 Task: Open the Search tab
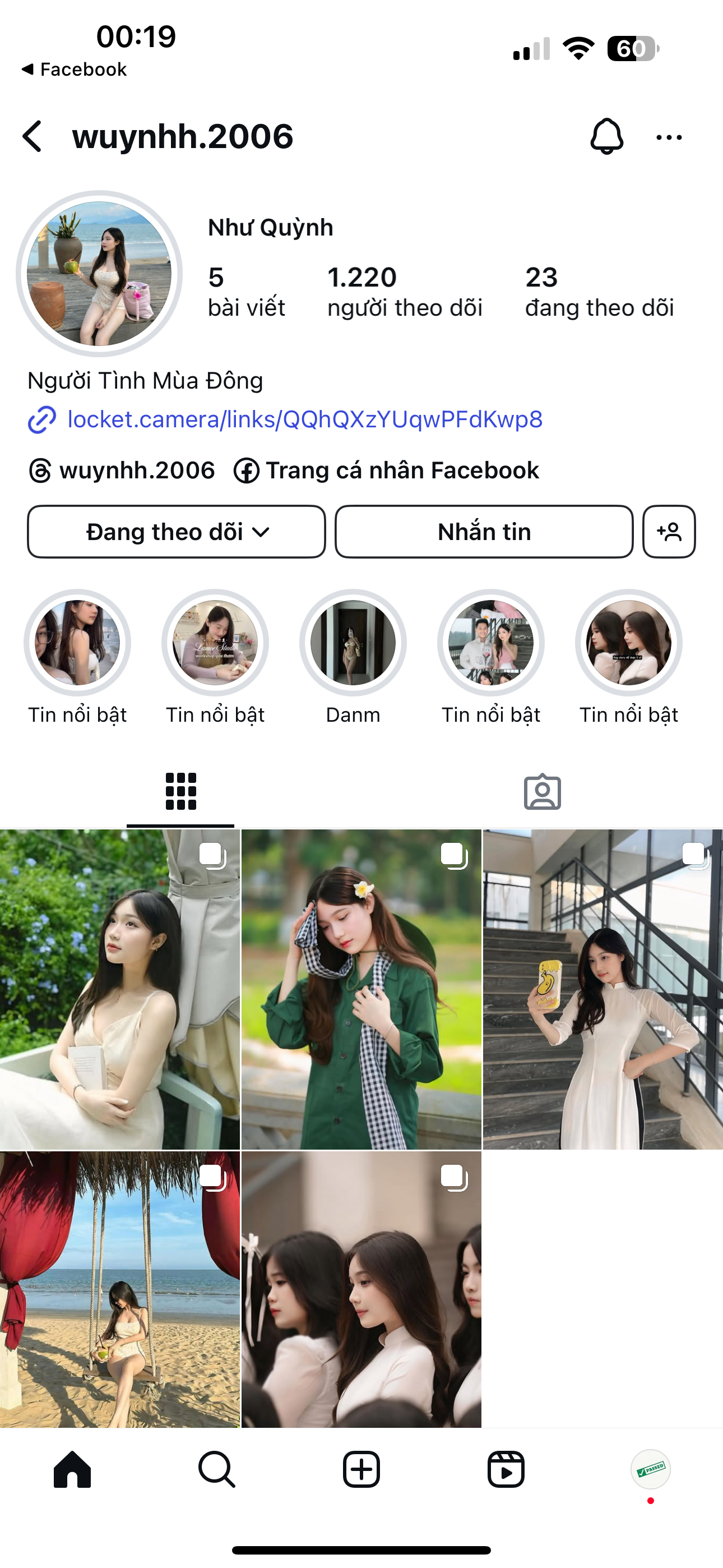click(217, 1469)
